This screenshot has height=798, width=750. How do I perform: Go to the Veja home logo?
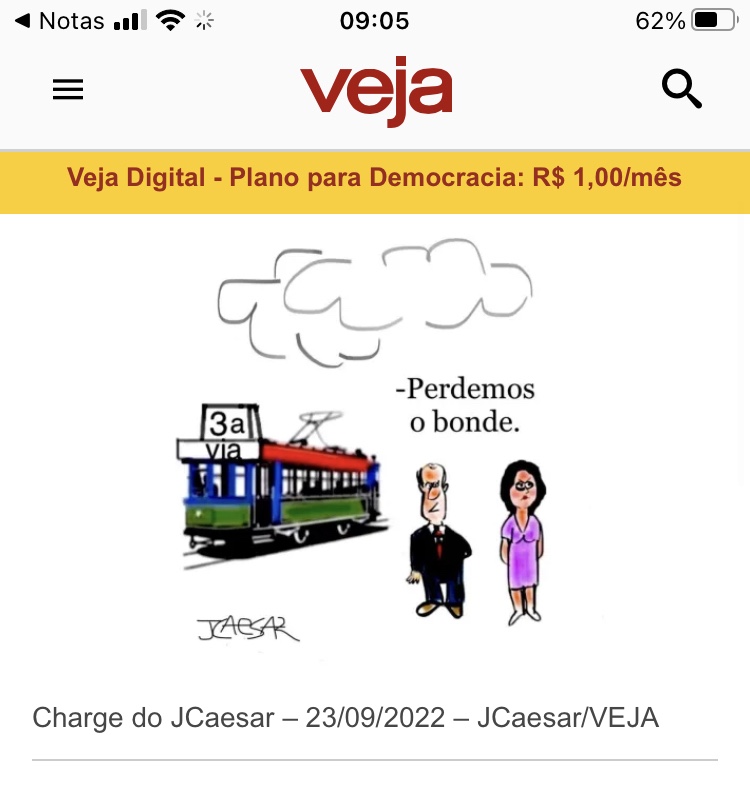pyautogui.click(x=376, y=91)
